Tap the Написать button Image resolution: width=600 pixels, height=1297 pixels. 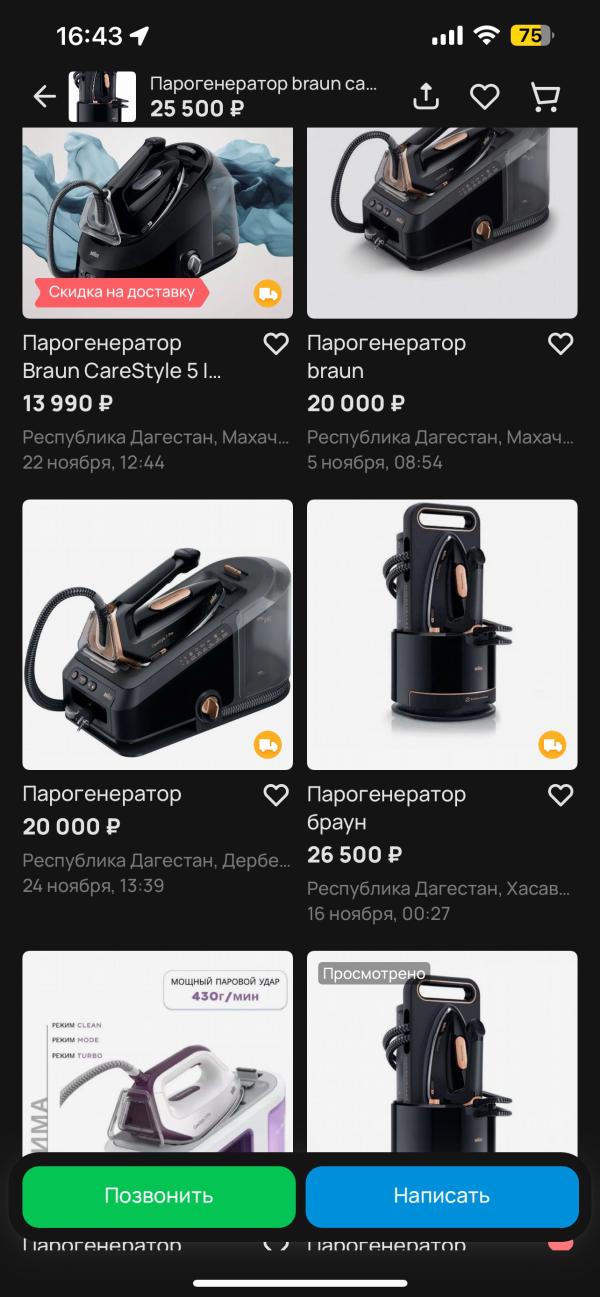point(442,1196)
